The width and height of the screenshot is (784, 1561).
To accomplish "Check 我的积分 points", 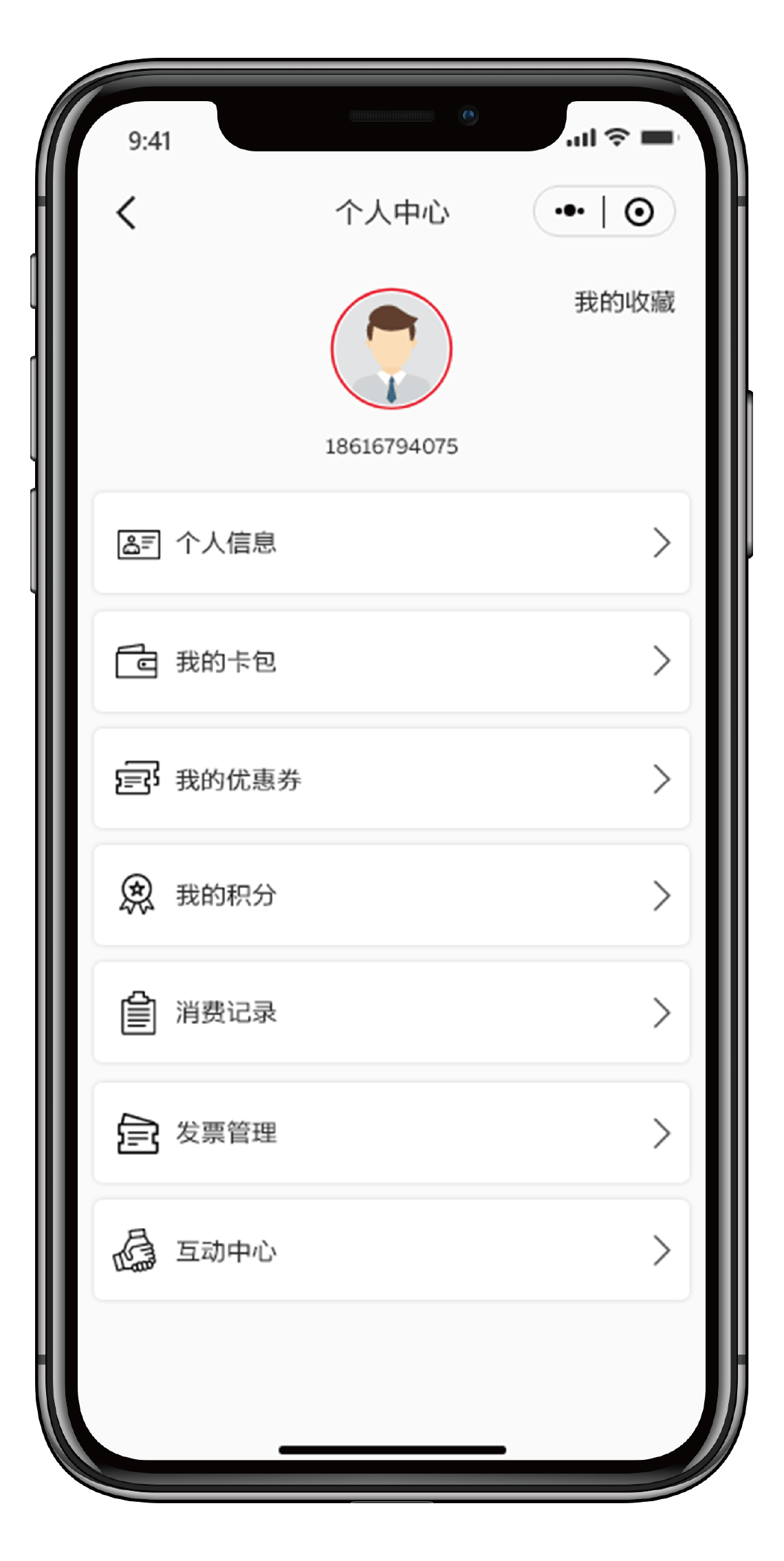I will pos(391,895).
